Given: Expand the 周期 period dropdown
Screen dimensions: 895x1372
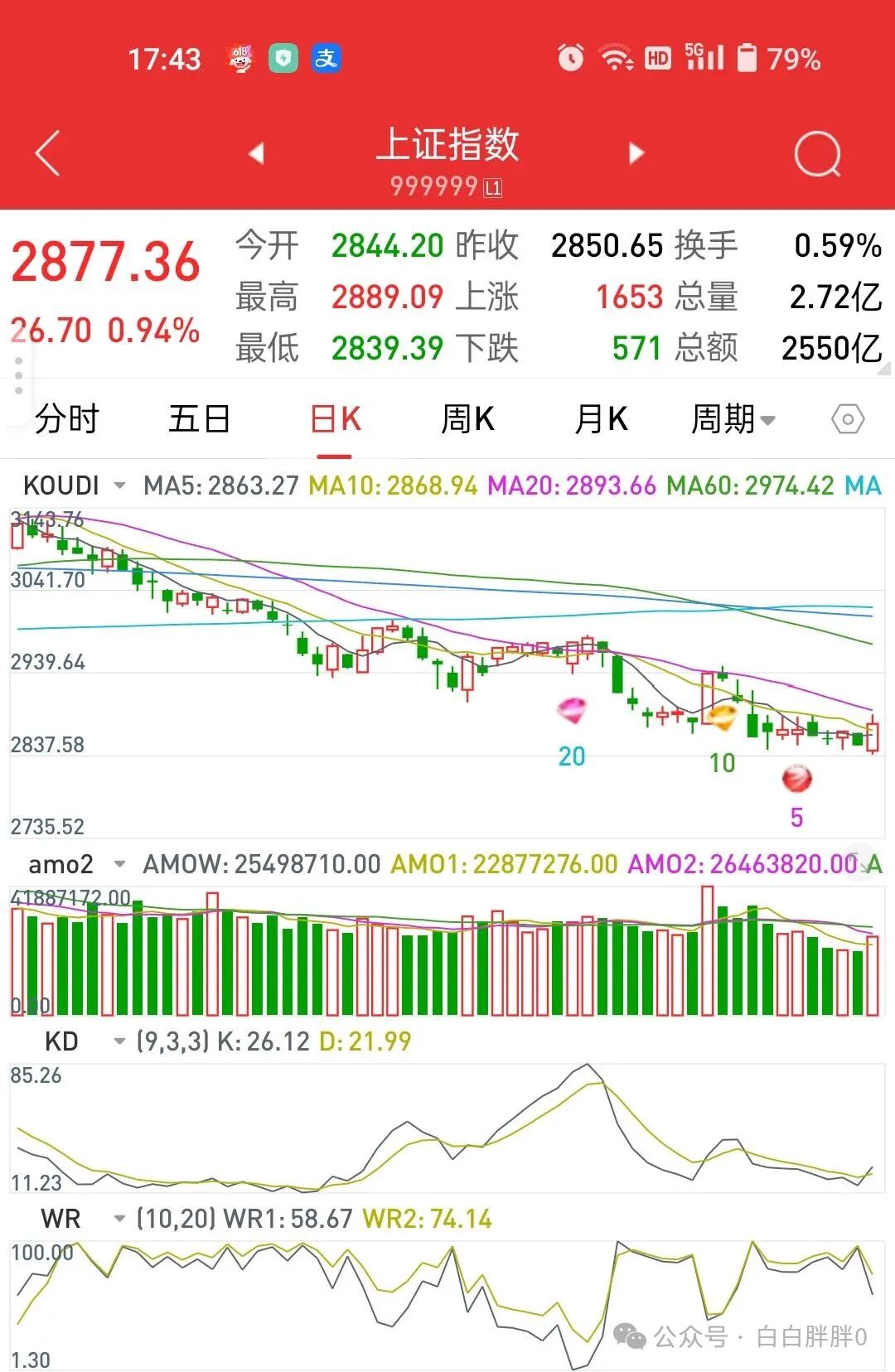Looking at the screenshot, I should click(x=733, y=419).
